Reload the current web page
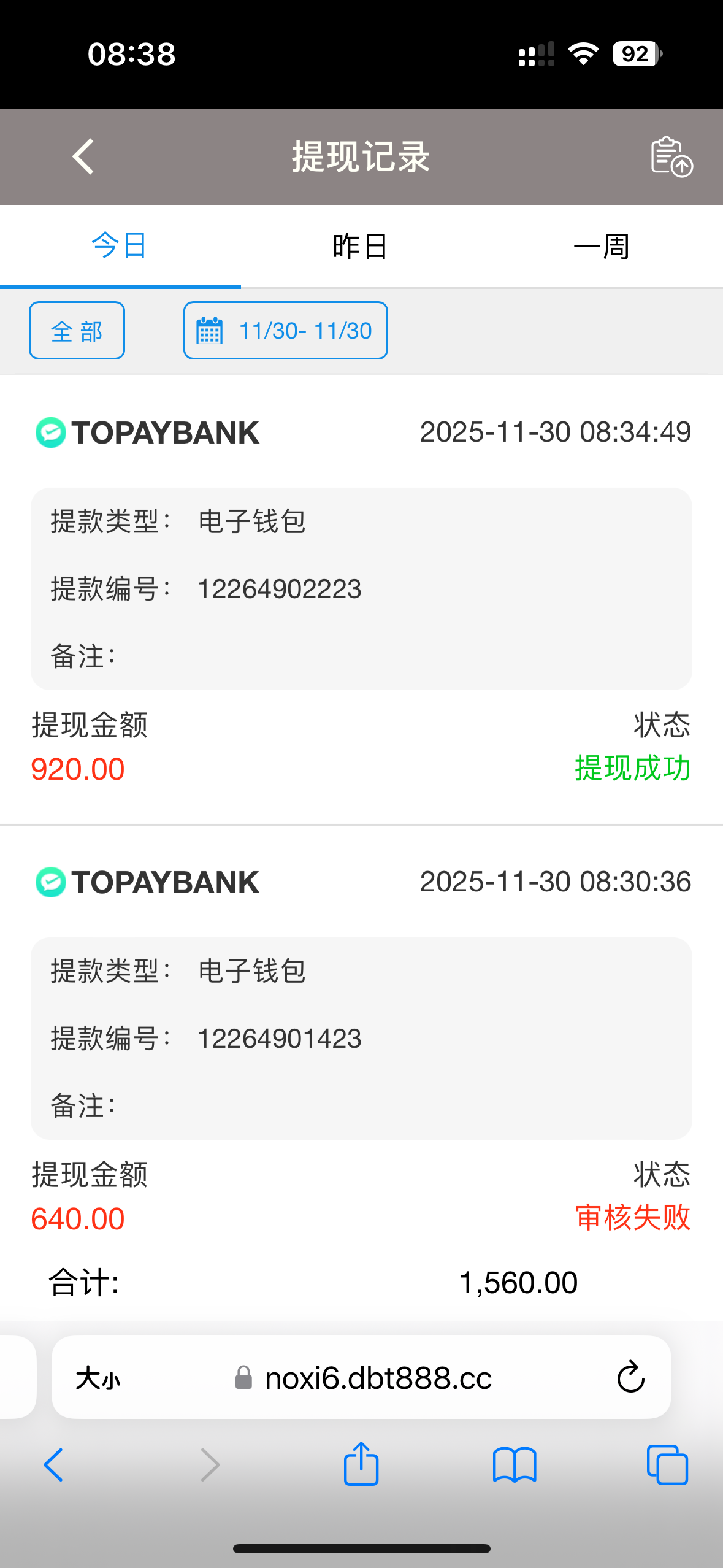Image resolution: width=723 pixels, height=1568 pixels. click(630, 1378)
